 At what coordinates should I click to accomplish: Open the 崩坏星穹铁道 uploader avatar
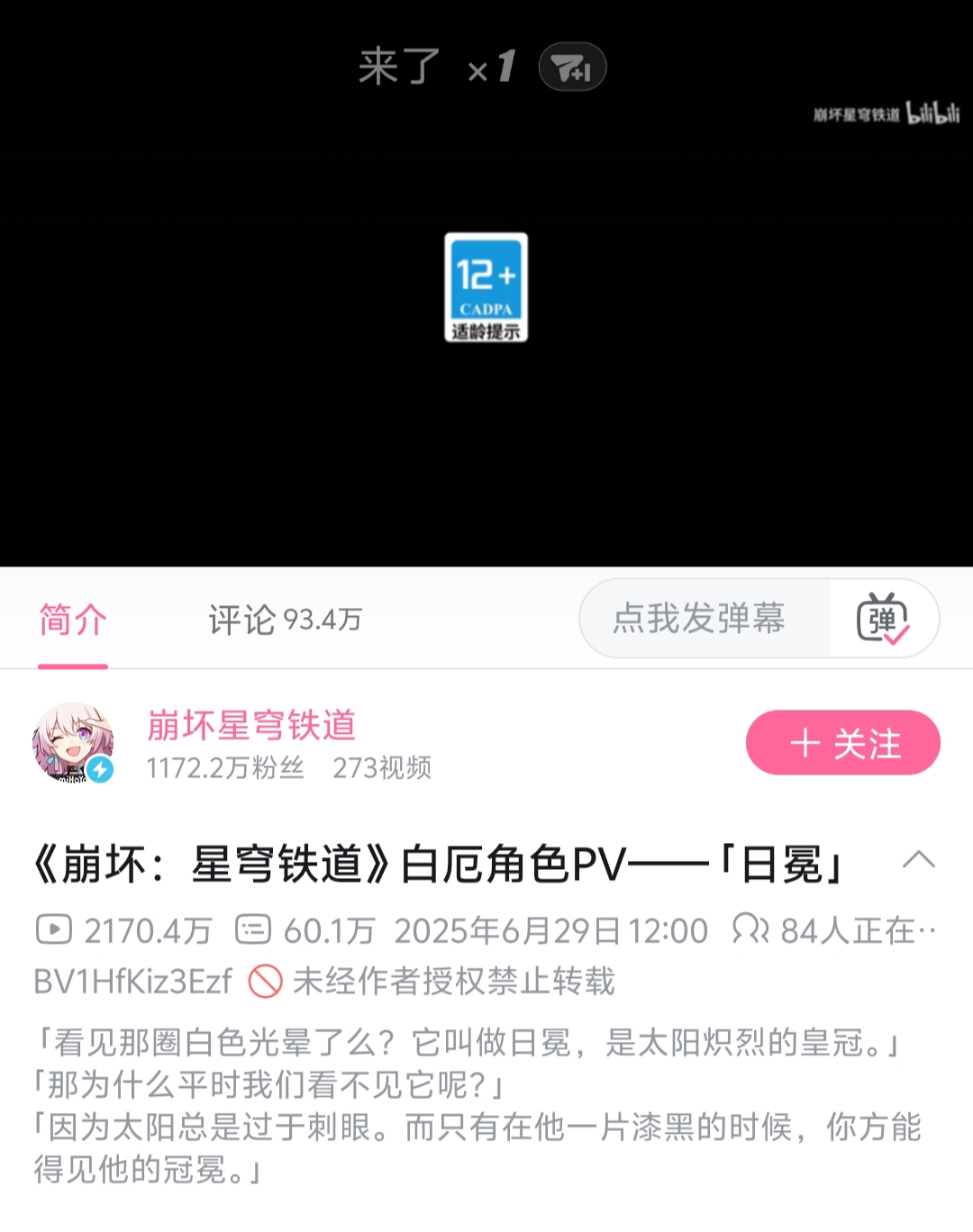point(72,743)
